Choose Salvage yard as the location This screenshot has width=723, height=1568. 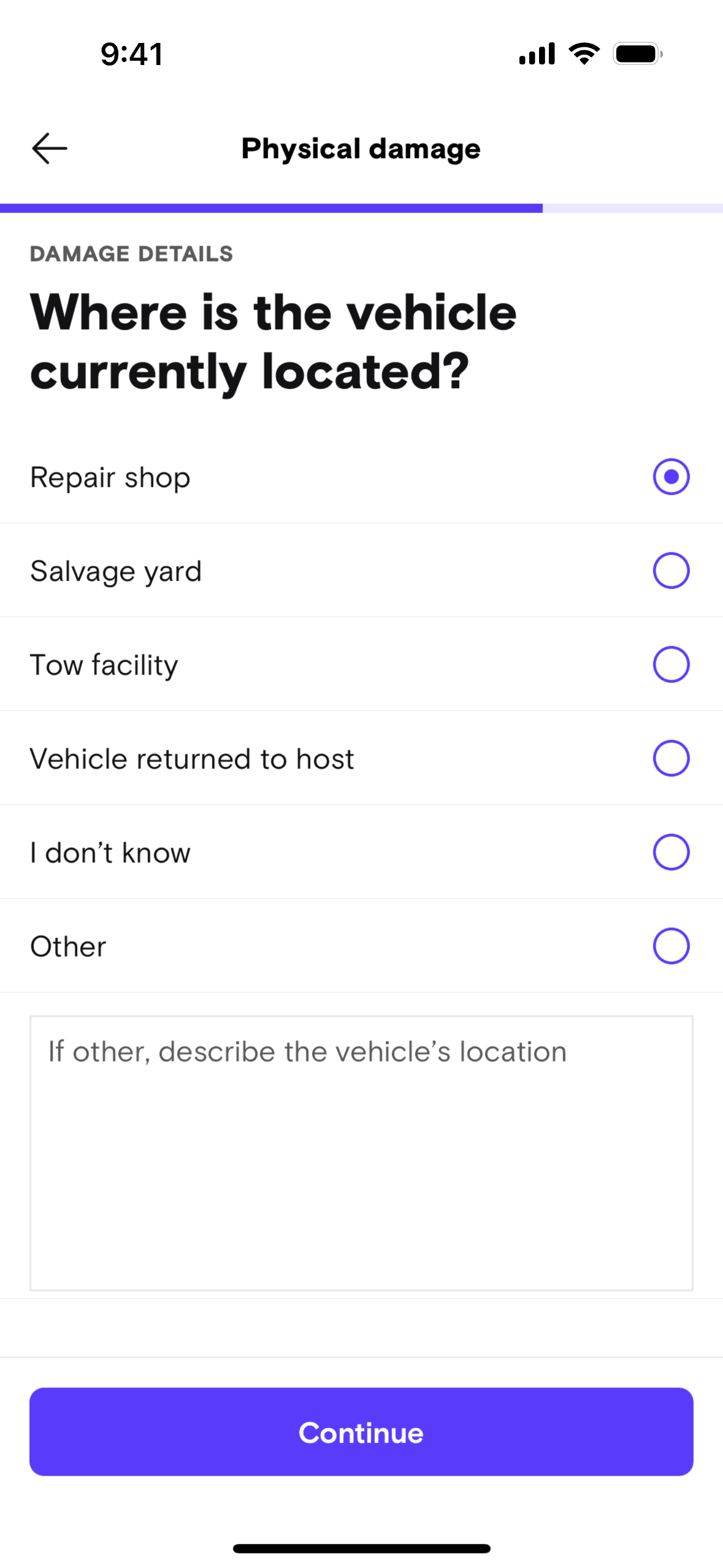671,571
